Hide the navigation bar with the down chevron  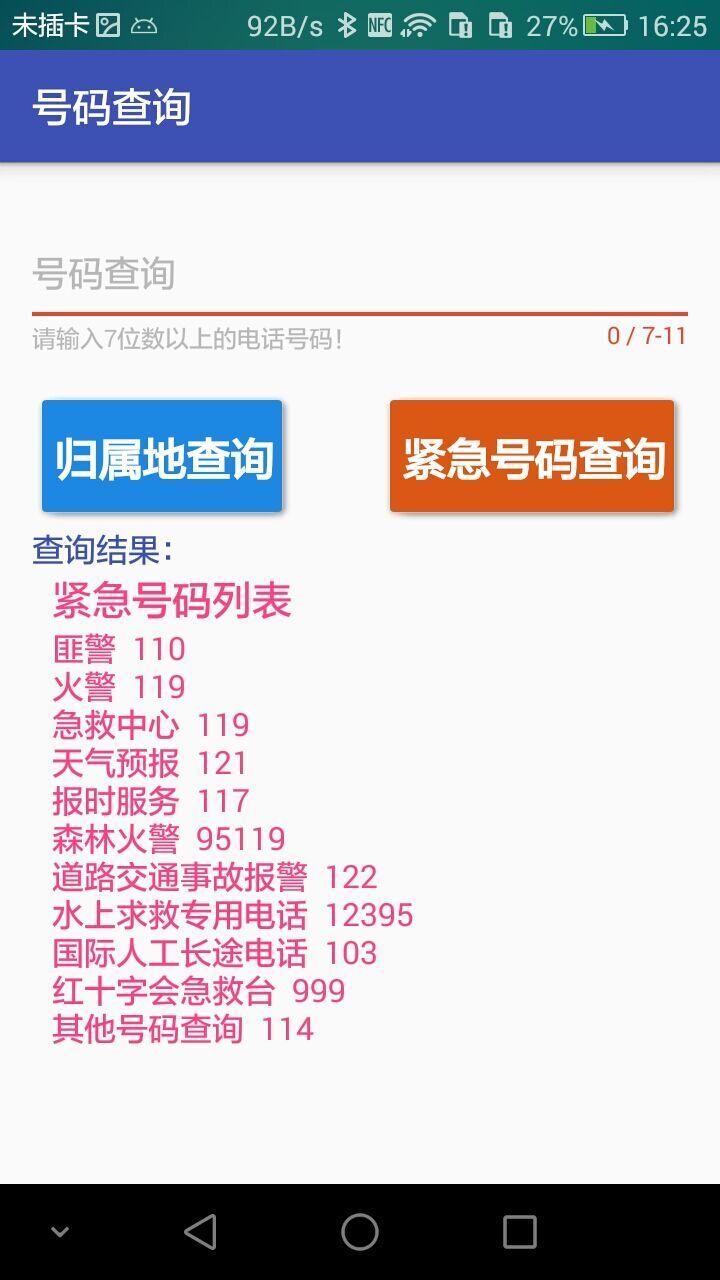60,1232
